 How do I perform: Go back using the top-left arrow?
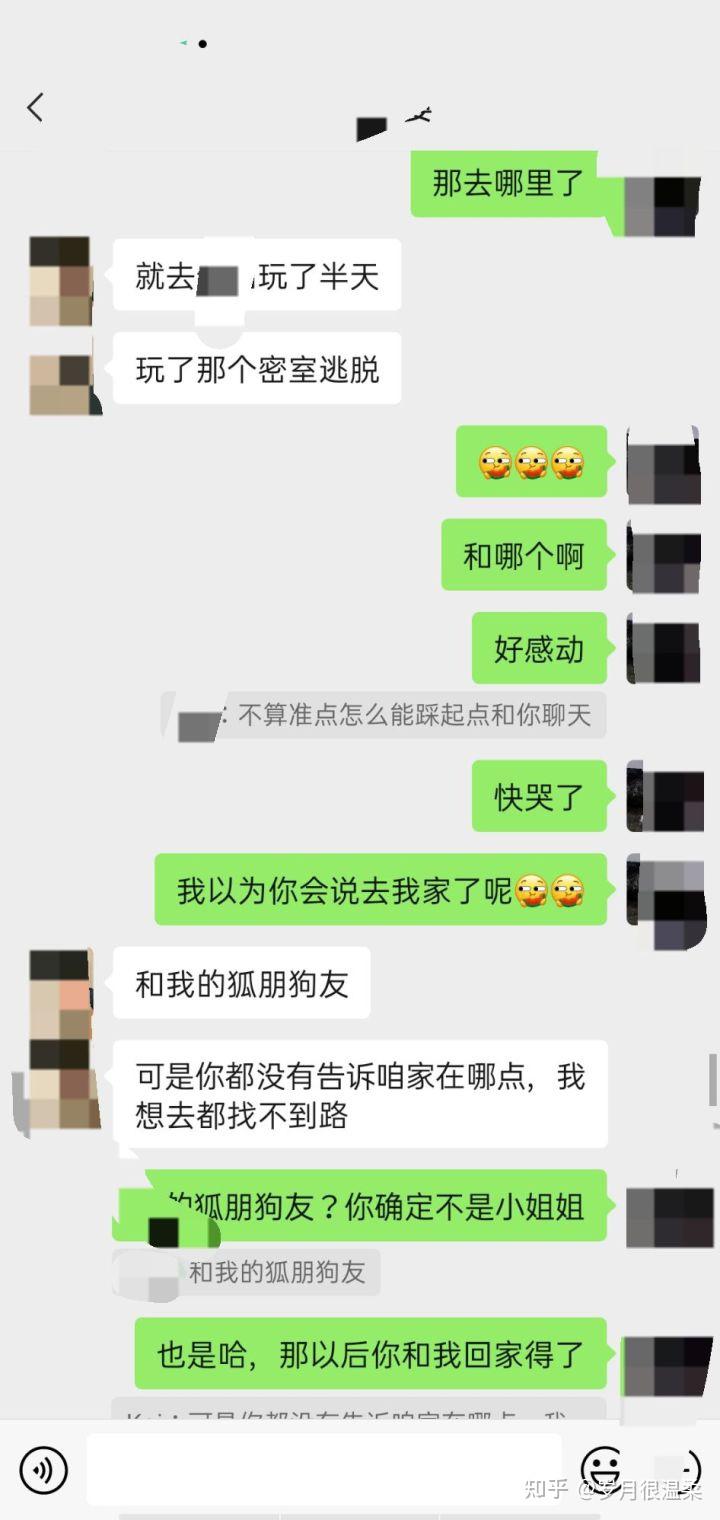(x=36, y=107)
